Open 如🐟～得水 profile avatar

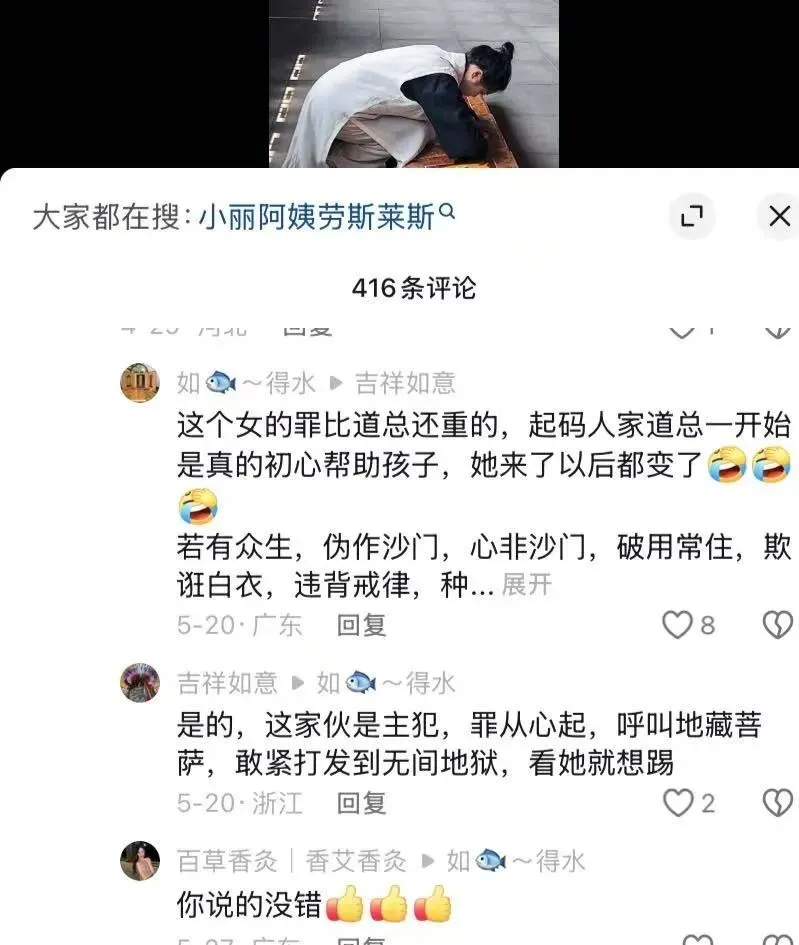point(140,383)
